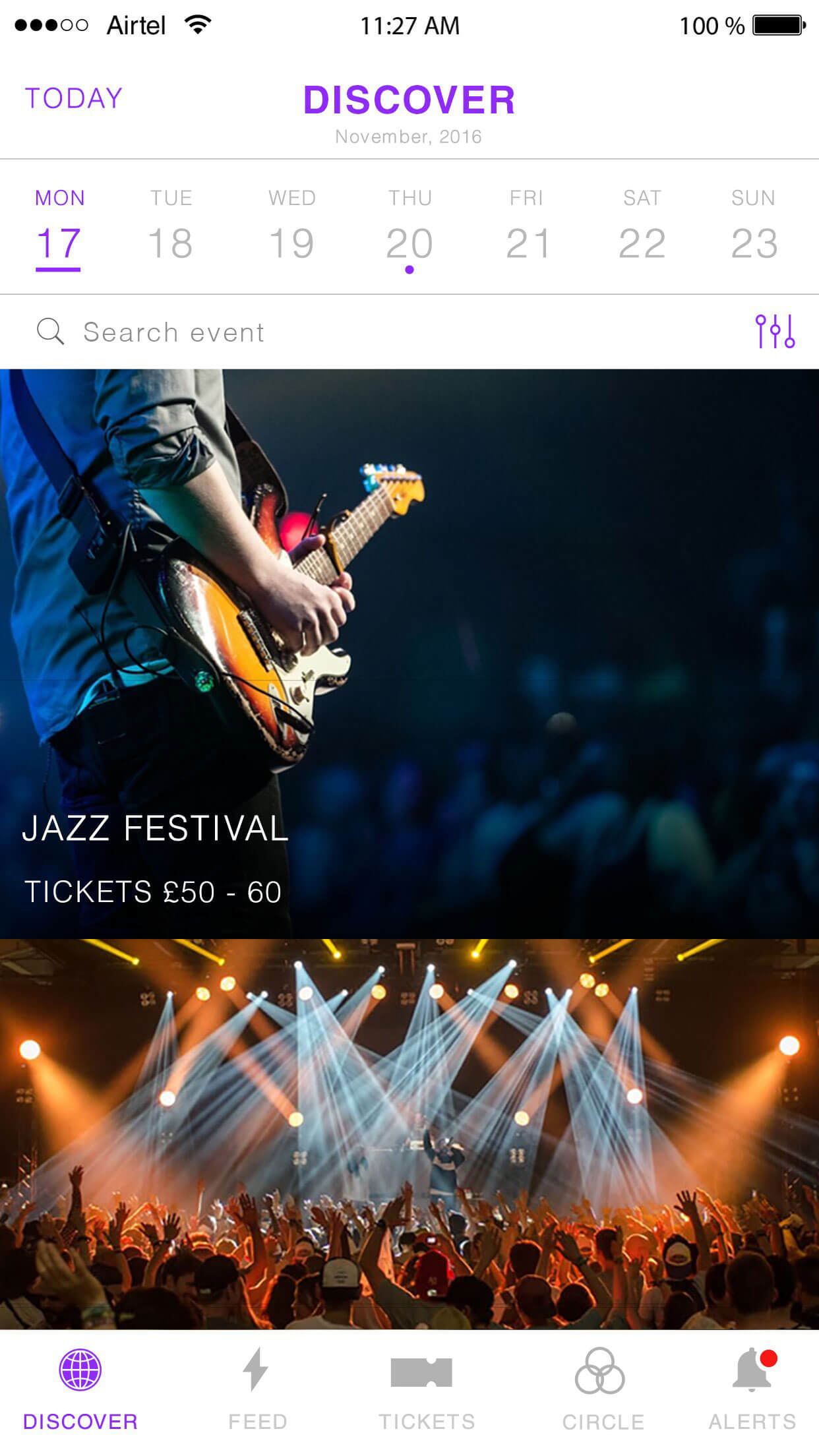
Task: Open the Jazz Festival event card
Action: (x=409, y=653)
